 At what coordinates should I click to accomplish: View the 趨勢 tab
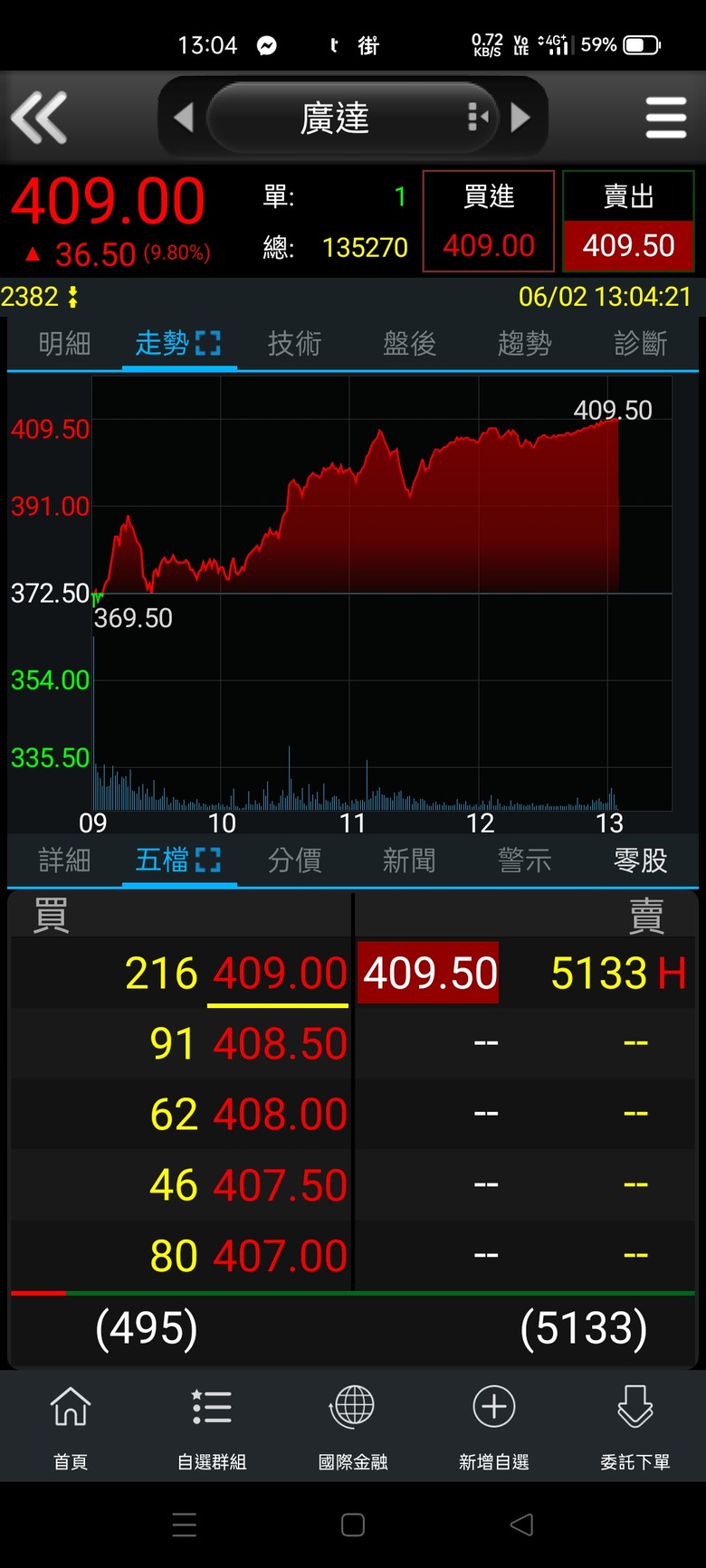click(x=524, y=344)
